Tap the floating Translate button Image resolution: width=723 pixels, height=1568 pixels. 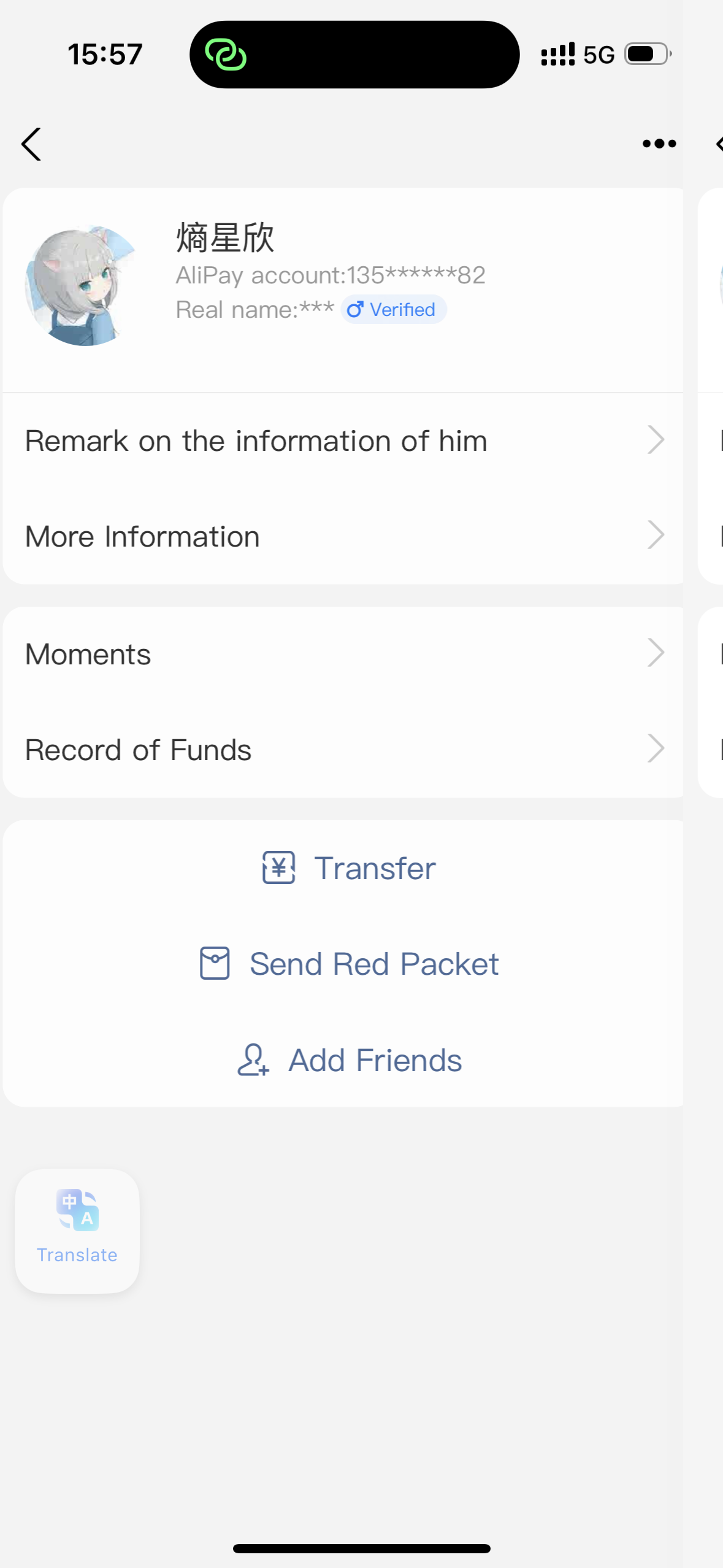77,1231
